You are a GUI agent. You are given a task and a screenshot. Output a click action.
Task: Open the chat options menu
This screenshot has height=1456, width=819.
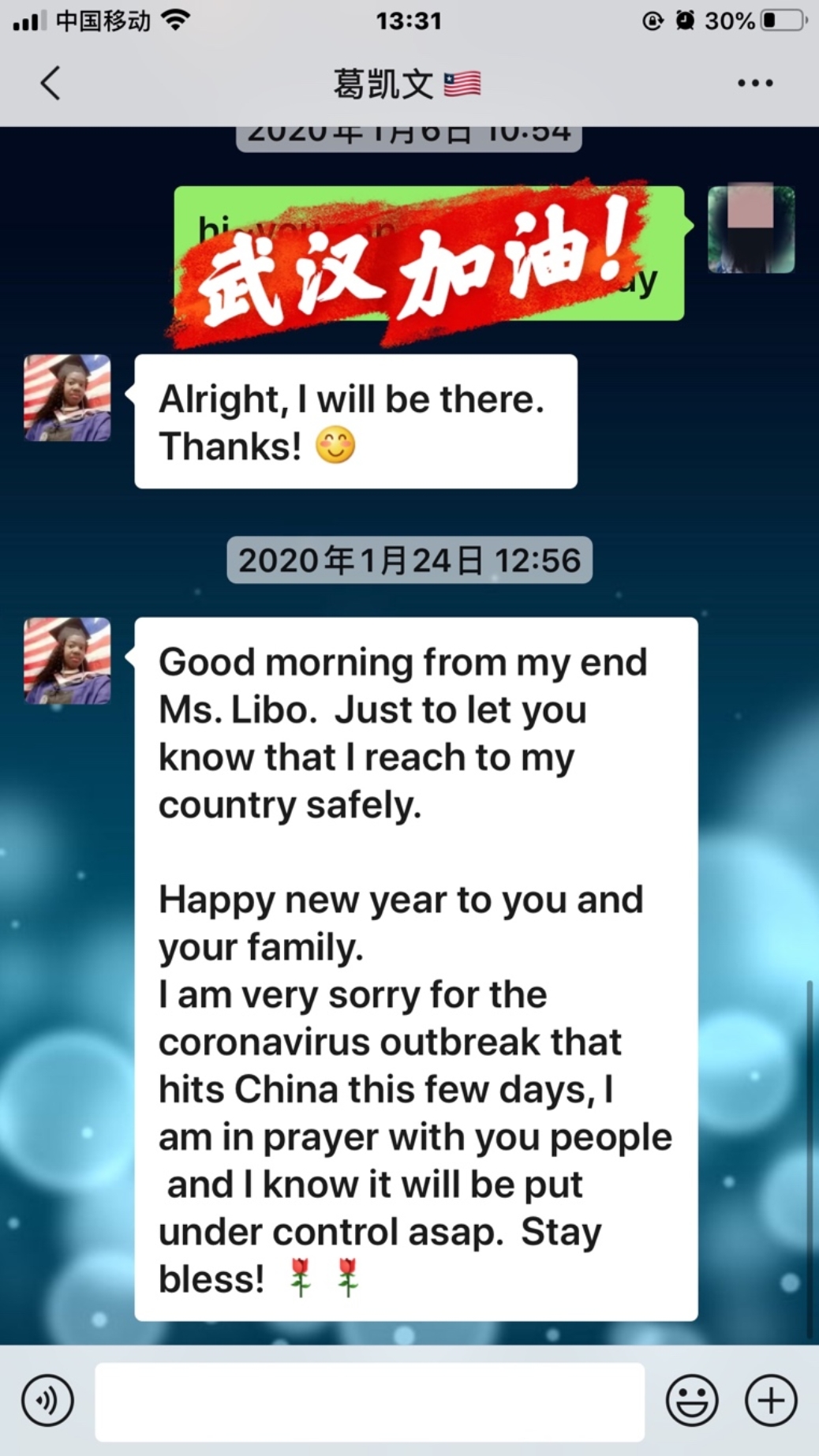click(x=755, y=83)
